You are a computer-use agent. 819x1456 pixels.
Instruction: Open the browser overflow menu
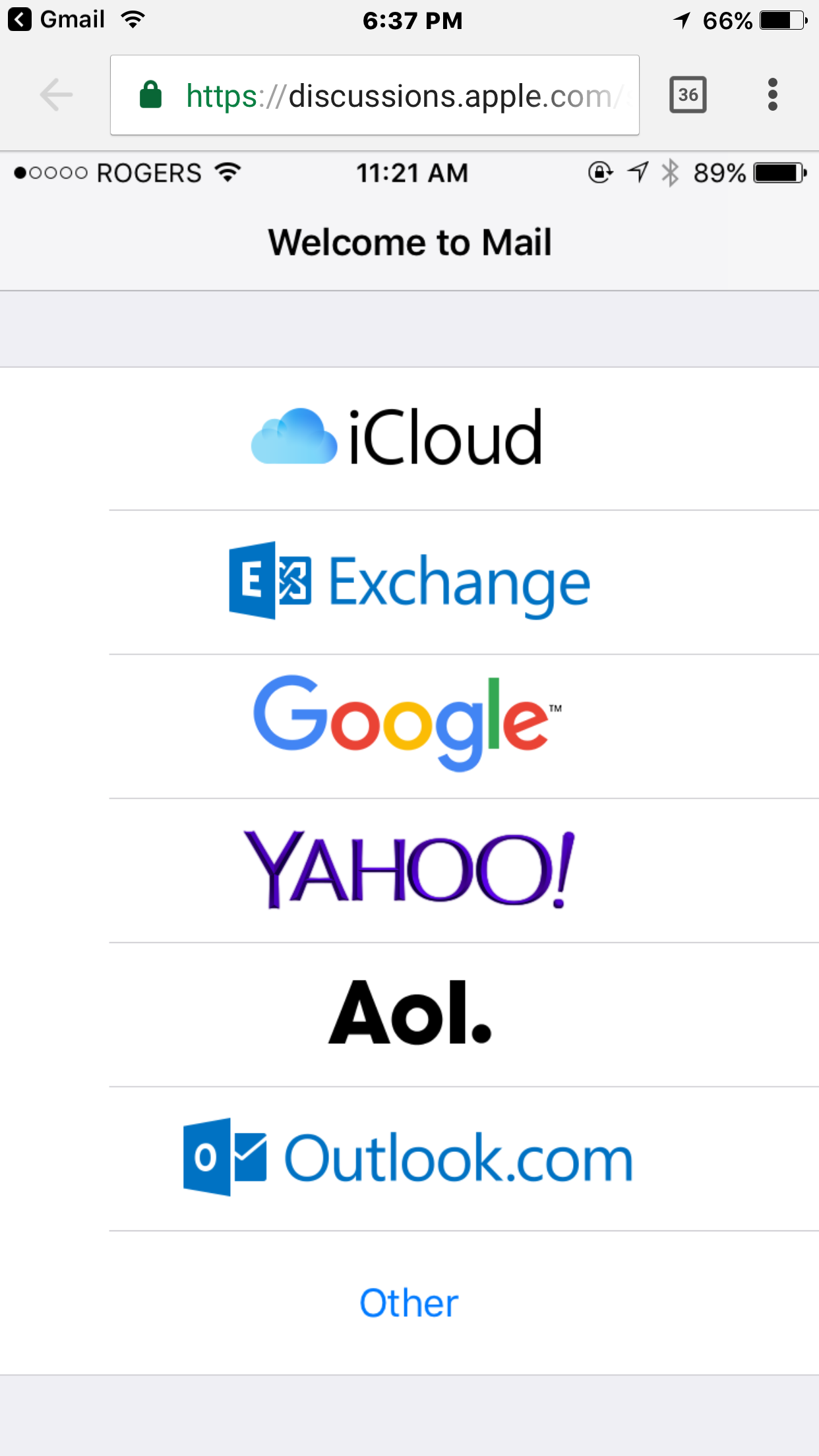772,95
